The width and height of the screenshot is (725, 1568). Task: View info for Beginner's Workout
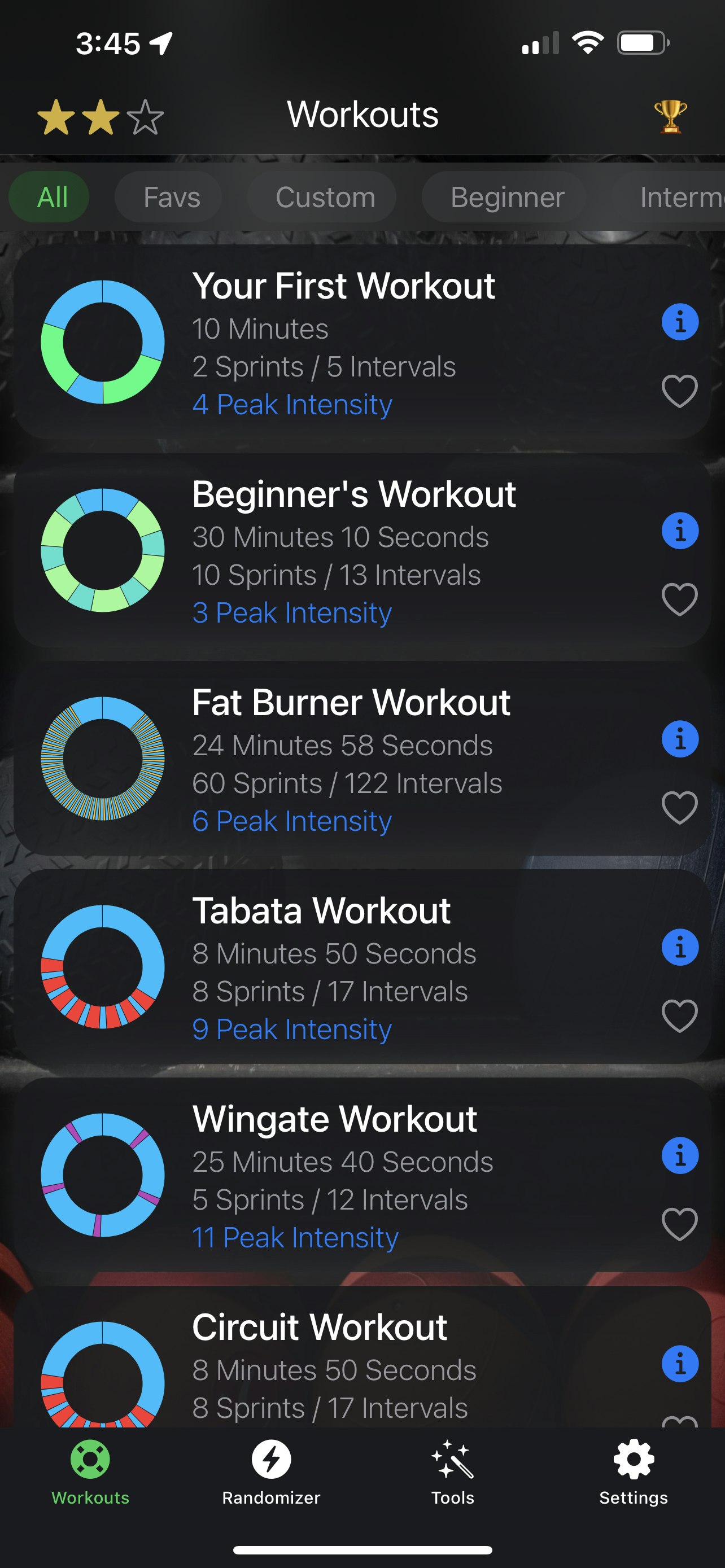tap(679, 530)
